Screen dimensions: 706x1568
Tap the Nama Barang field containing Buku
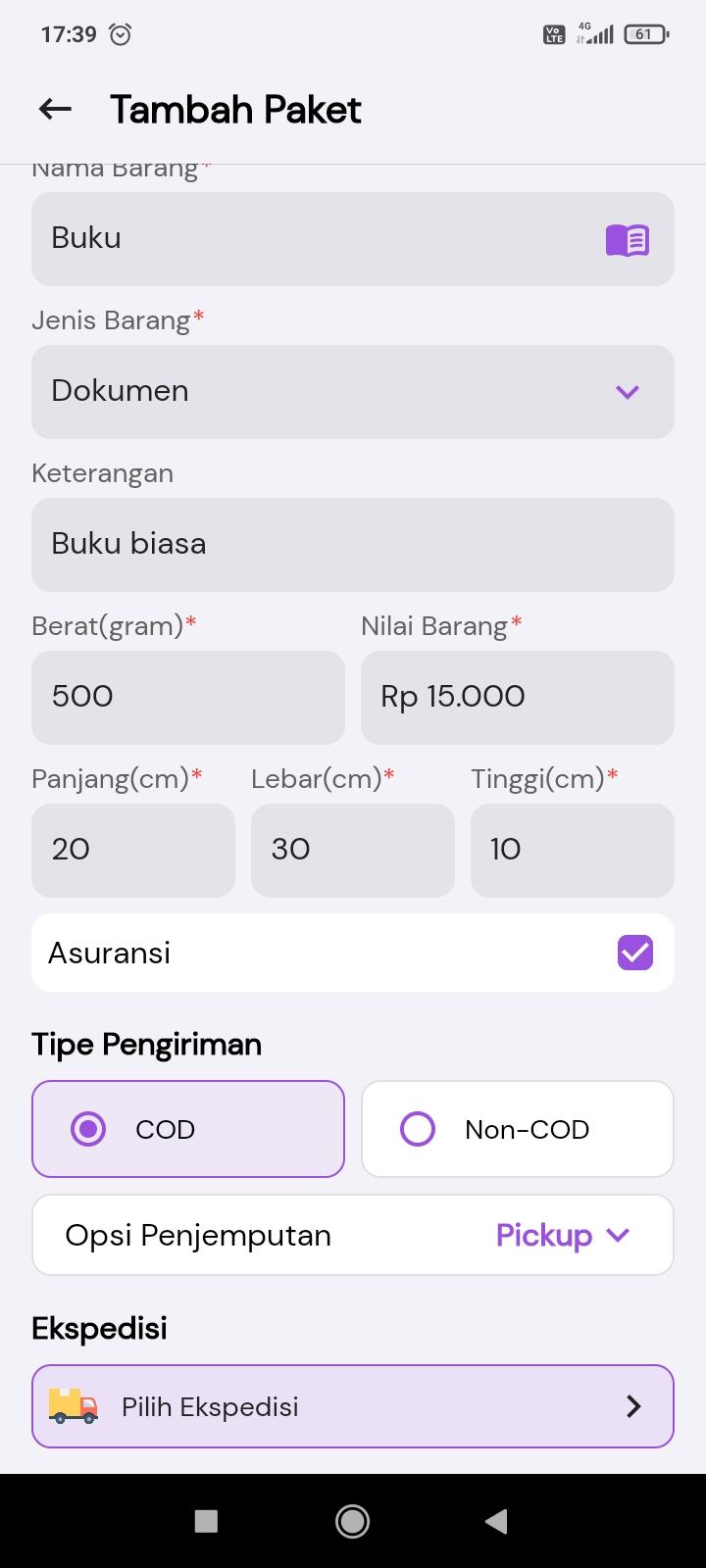point(353,239)
